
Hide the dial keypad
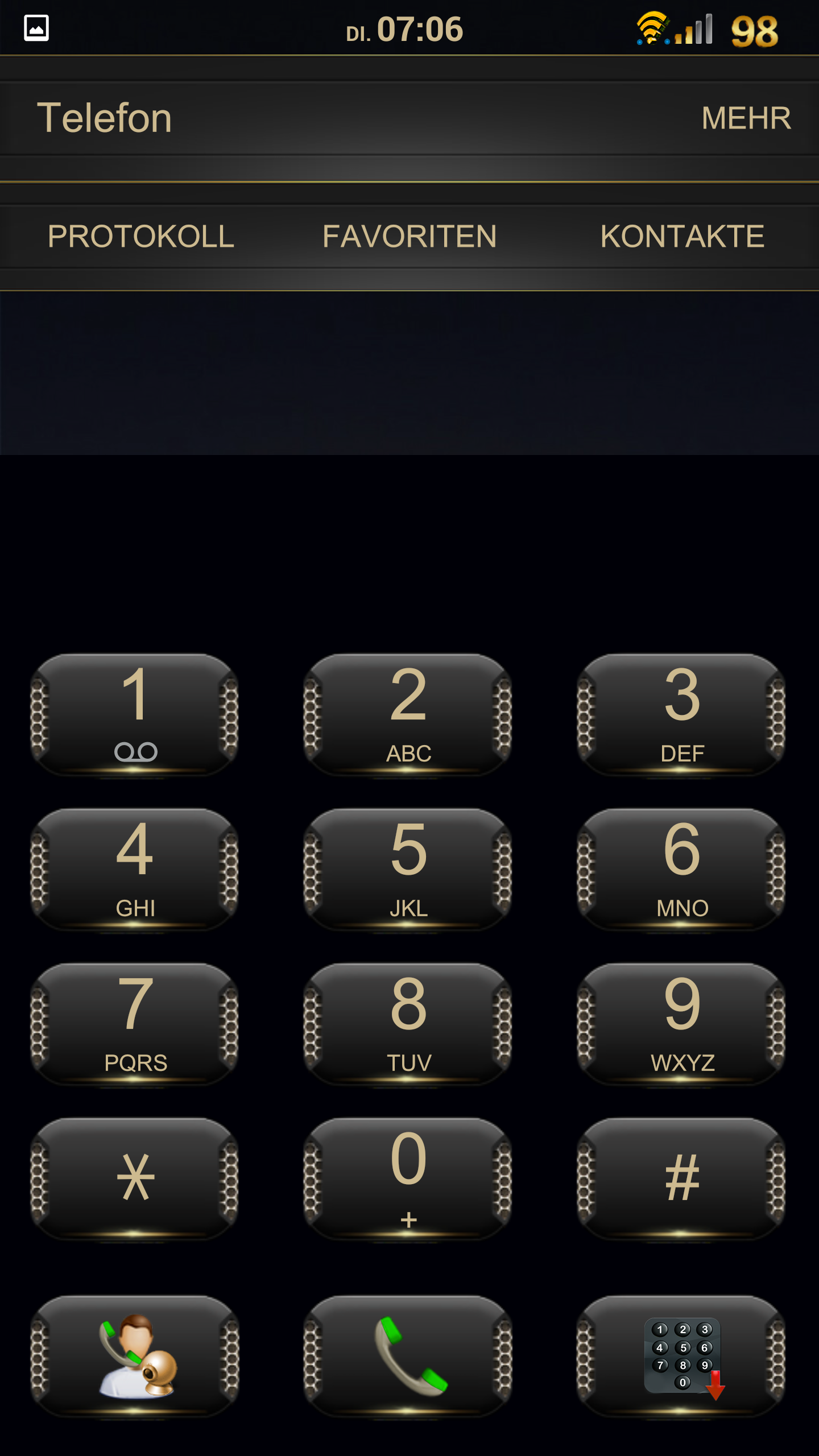tap(681, 1357)
